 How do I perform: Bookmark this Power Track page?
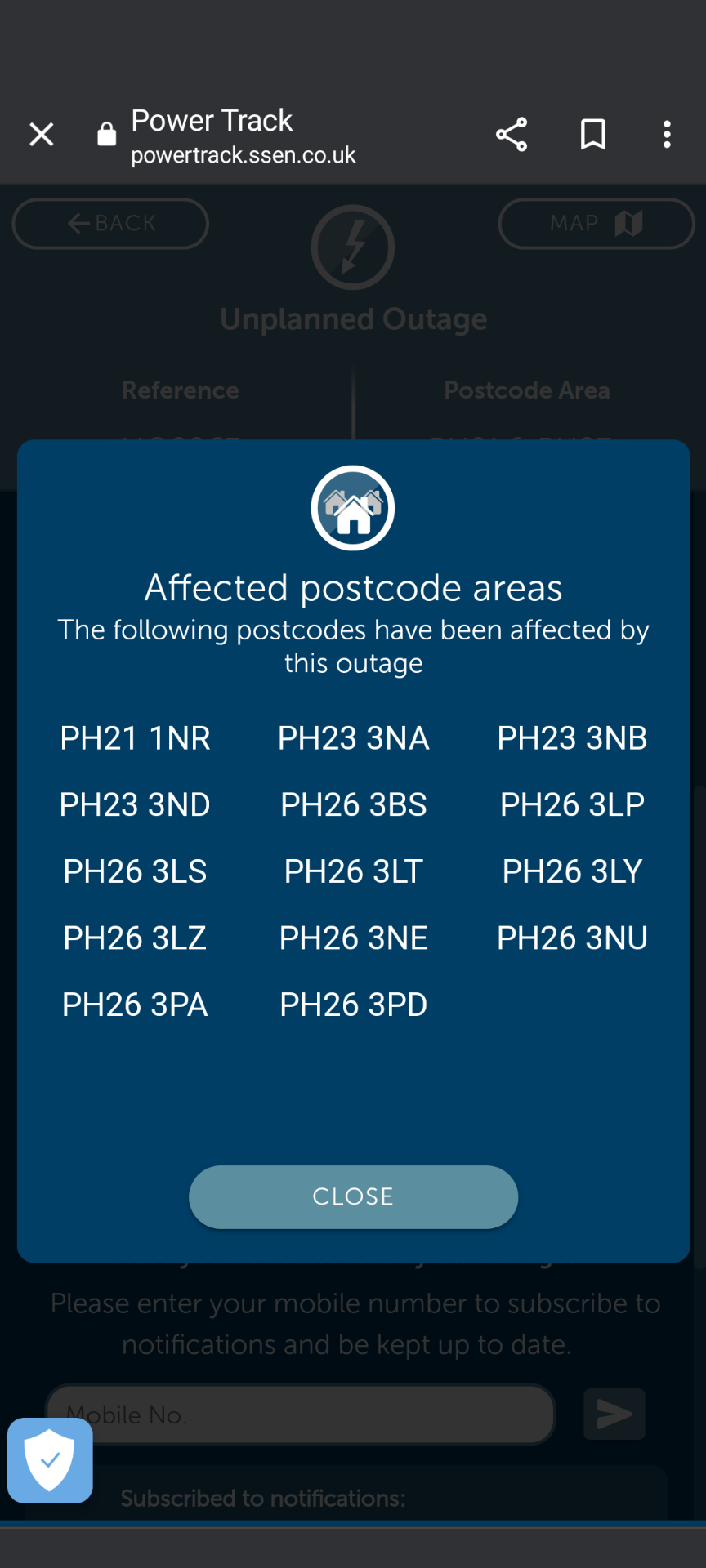point(593,135)
